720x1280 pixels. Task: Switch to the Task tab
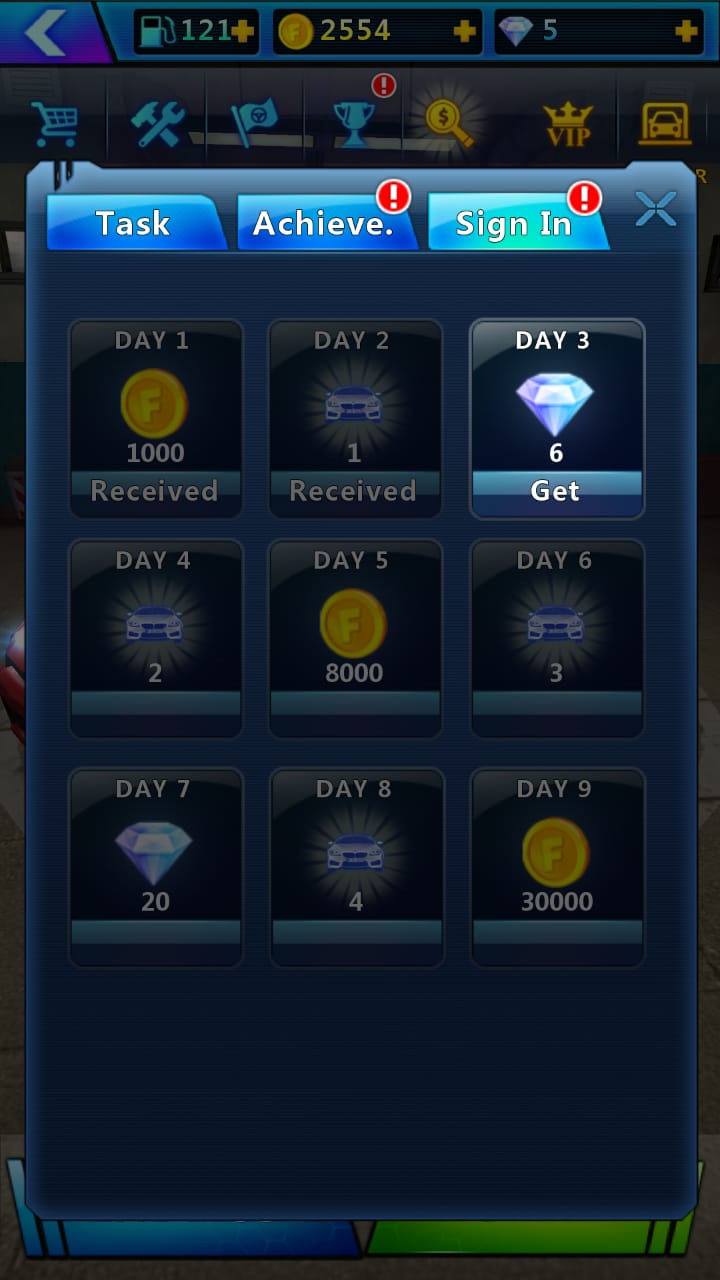click(x=133, y=223)
